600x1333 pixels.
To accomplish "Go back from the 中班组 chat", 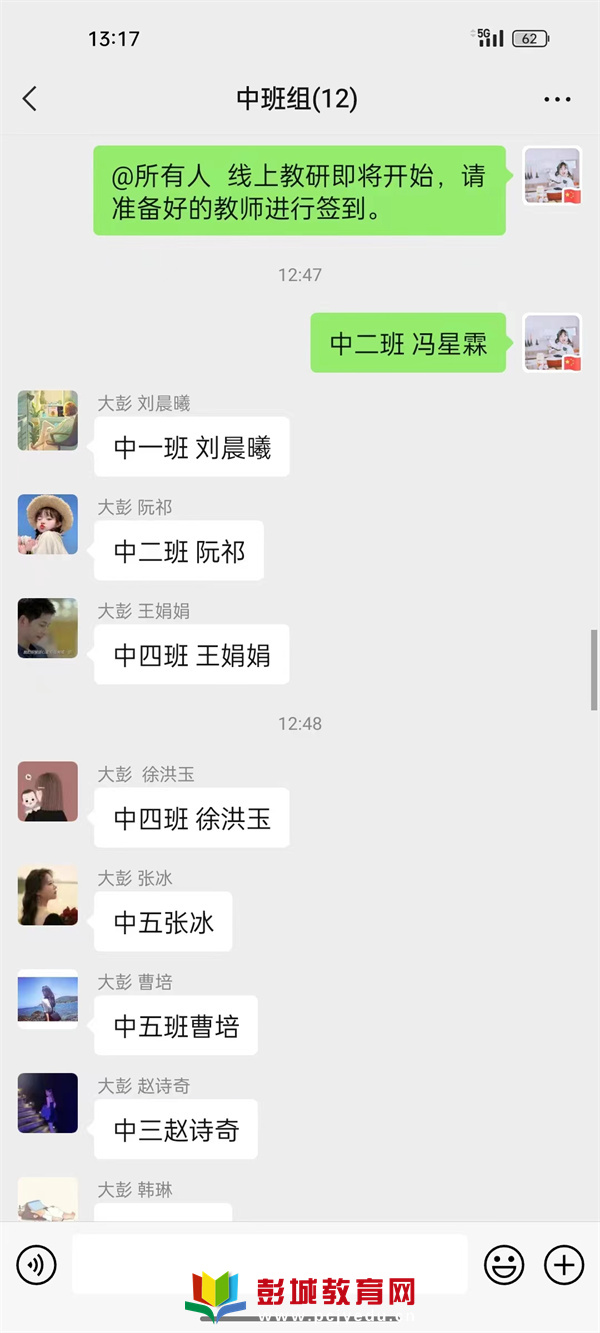I will [30, 98].
